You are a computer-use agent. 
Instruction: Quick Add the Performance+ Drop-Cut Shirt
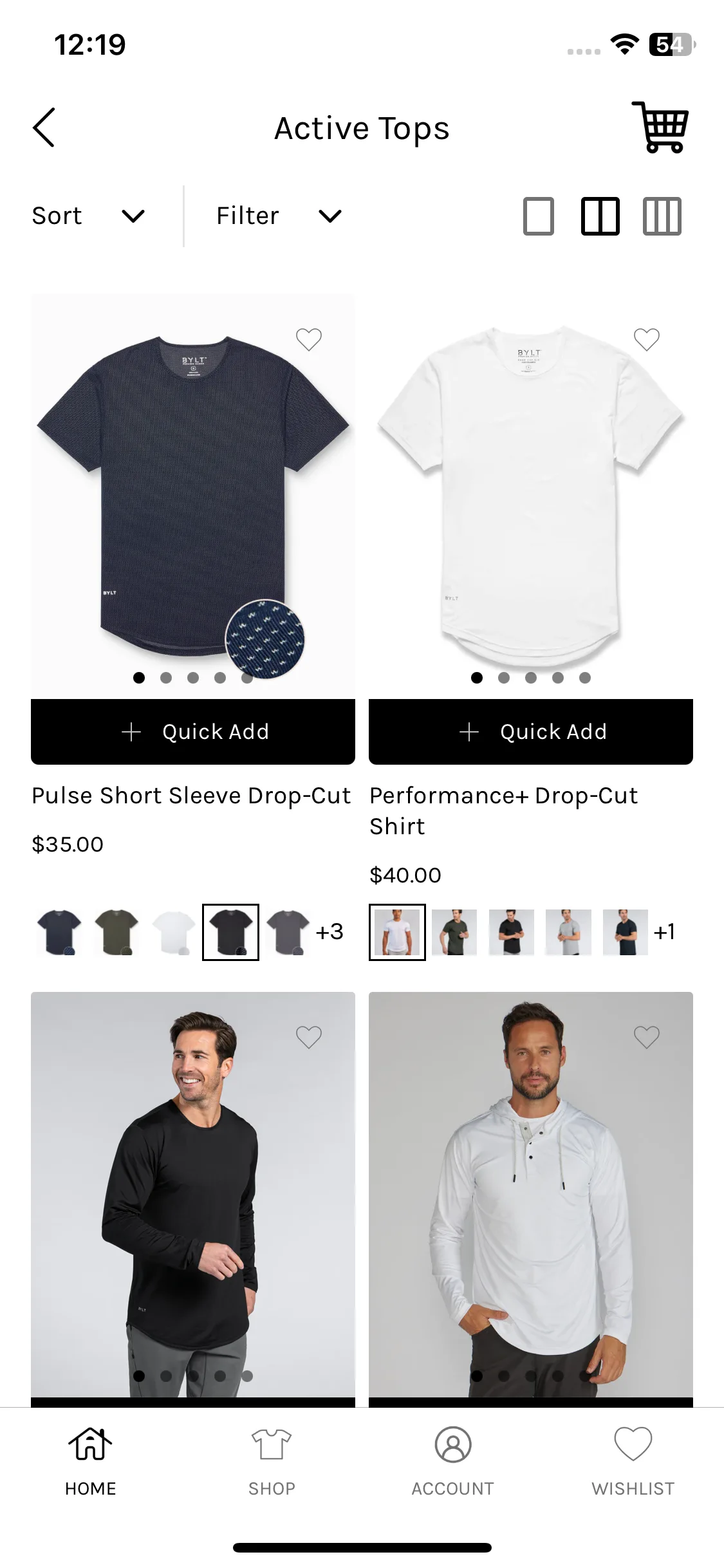(531, 732)
